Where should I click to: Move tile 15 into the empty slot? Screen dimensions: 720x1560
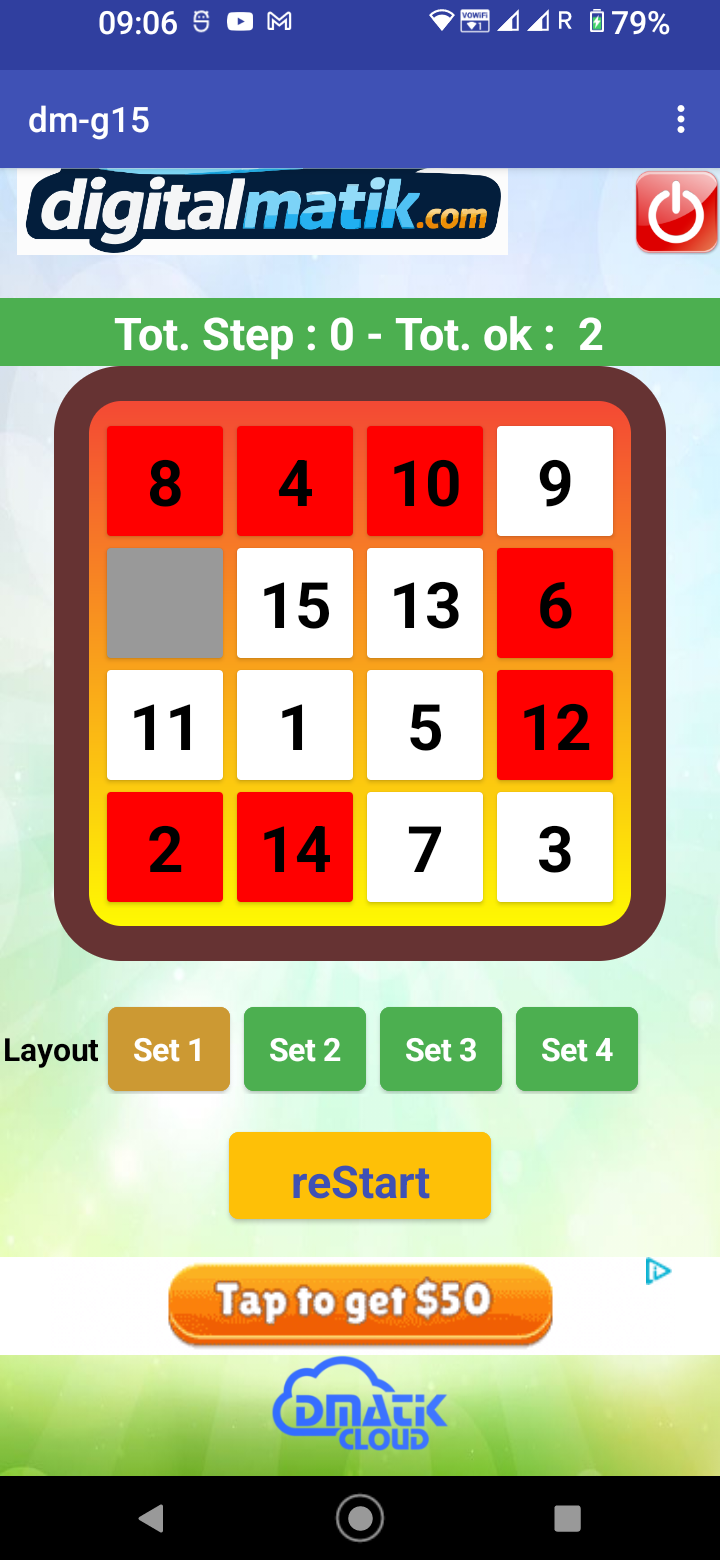[x=295, y=603]
